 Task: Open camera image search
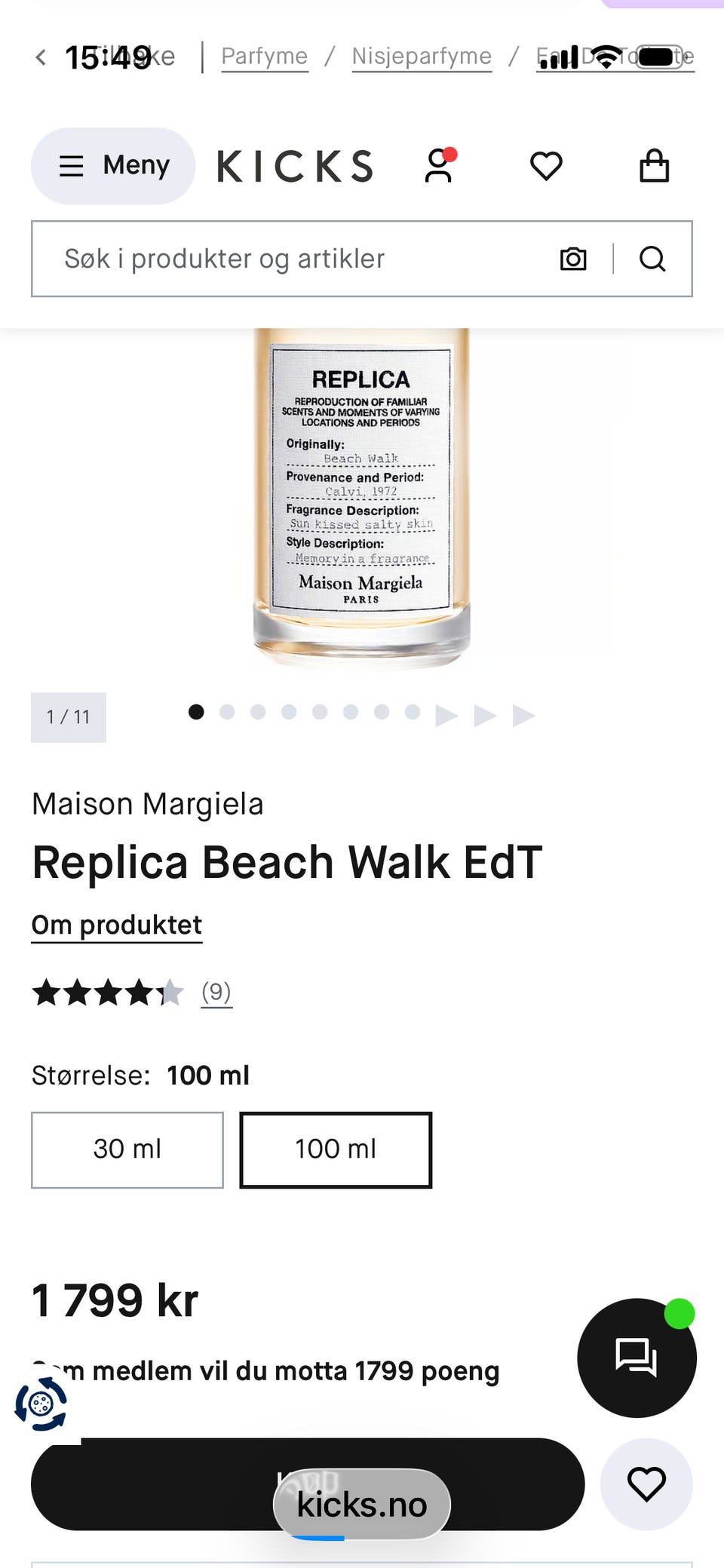click(x=573, y=259)
